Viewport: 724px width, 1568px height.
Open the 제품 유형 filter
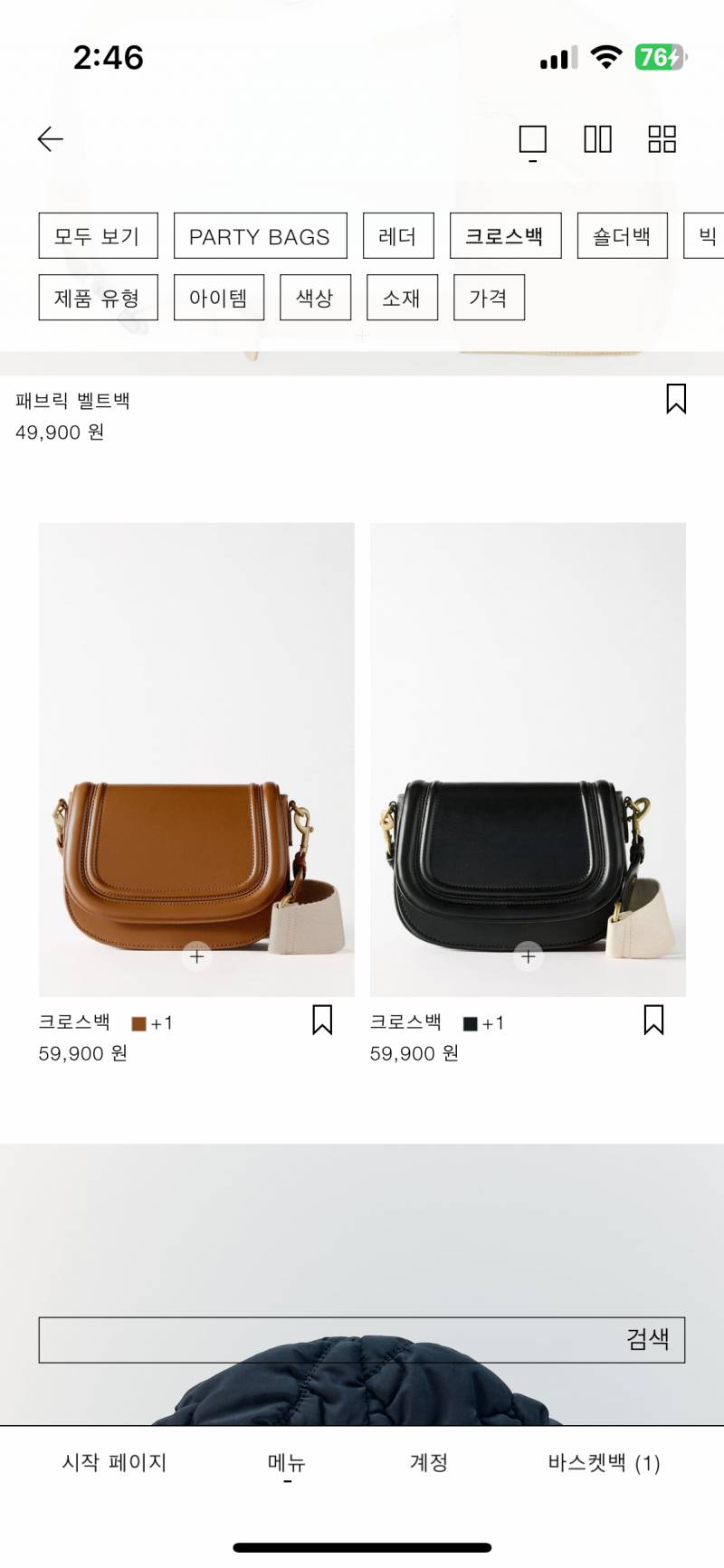[98, 298]
